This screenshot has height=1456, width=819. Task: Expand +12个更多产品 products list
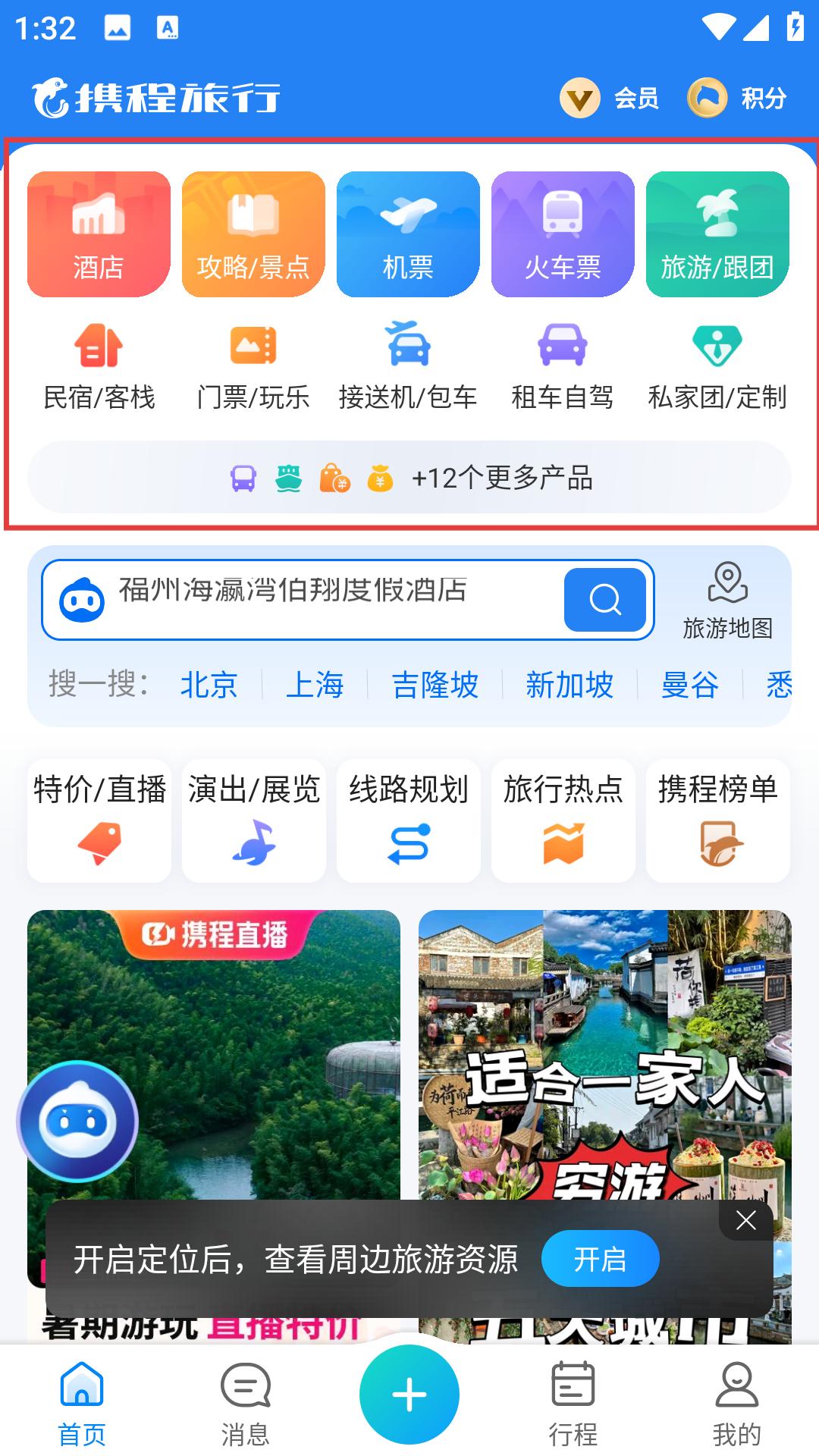click(x=409, y=478)
